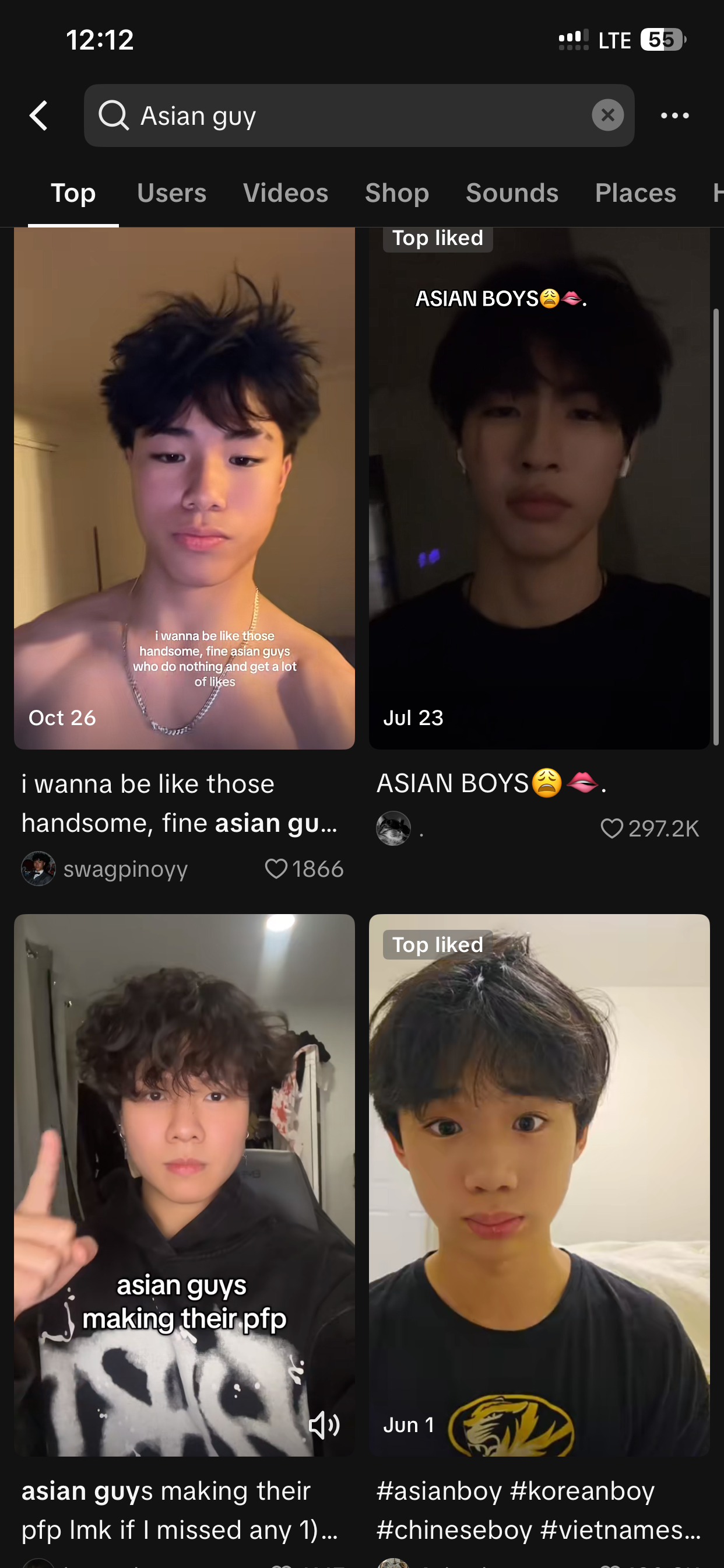This screenshot has width=724, height=1568.
Task: Switch to the Videos tab
Action: point(285,194)
